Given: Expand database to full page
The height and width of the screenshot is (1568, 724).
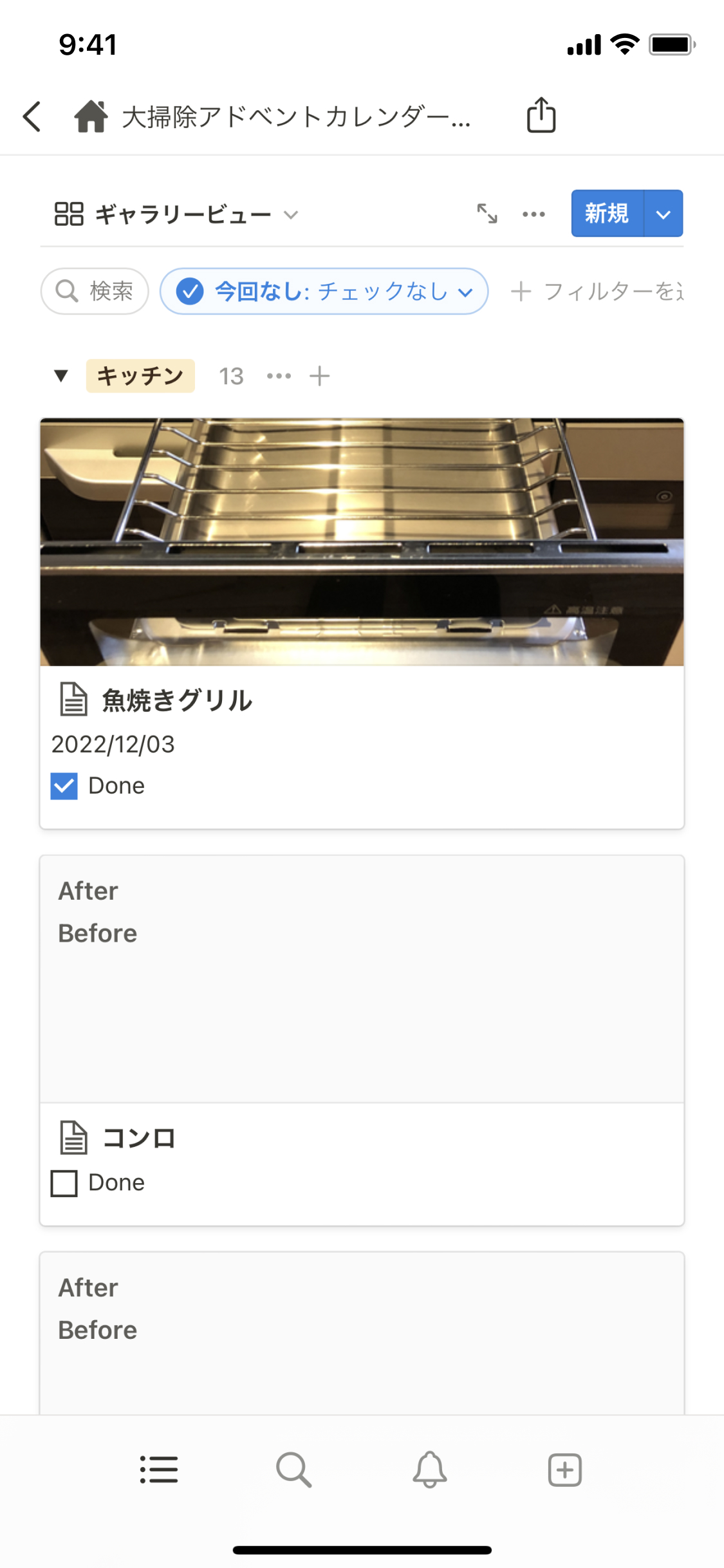Looking at the screenshot, I should (x=487, y=214).
